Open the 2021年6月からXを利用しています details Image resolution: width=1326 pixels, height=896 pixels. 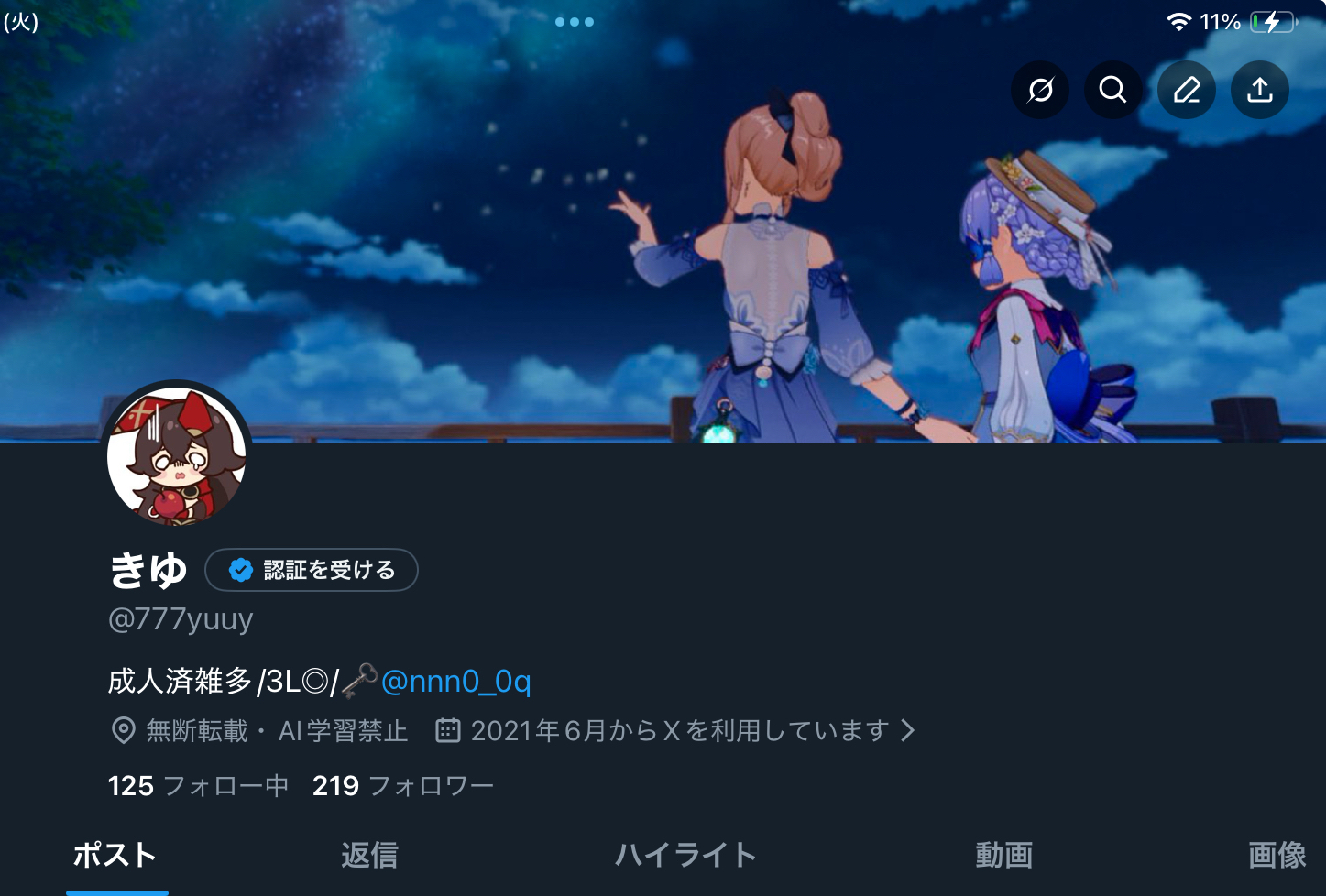click(676, 730)
